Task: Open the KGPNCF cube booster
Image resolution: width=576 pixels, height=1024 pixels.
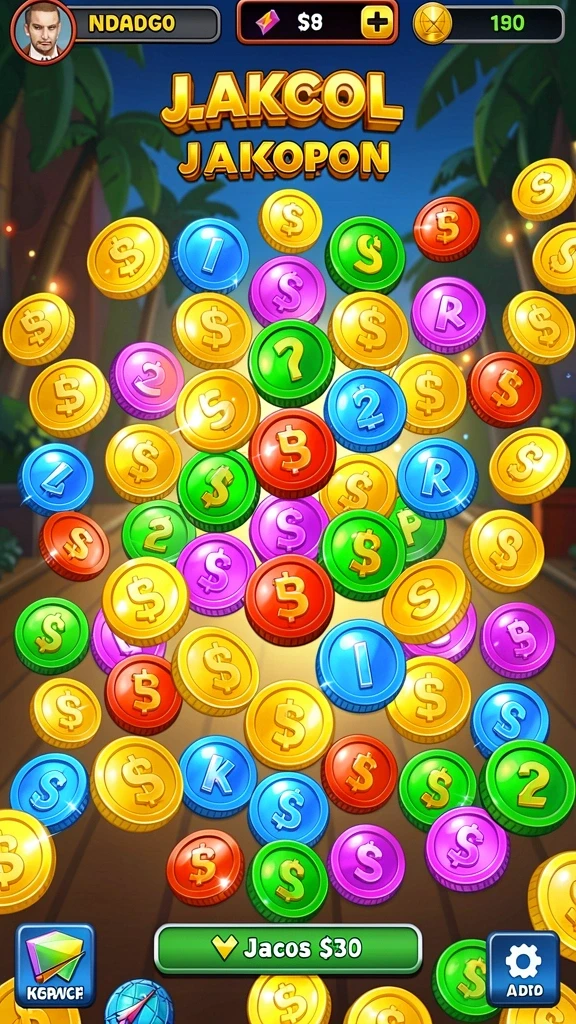Action: click(x=56, y=965)
